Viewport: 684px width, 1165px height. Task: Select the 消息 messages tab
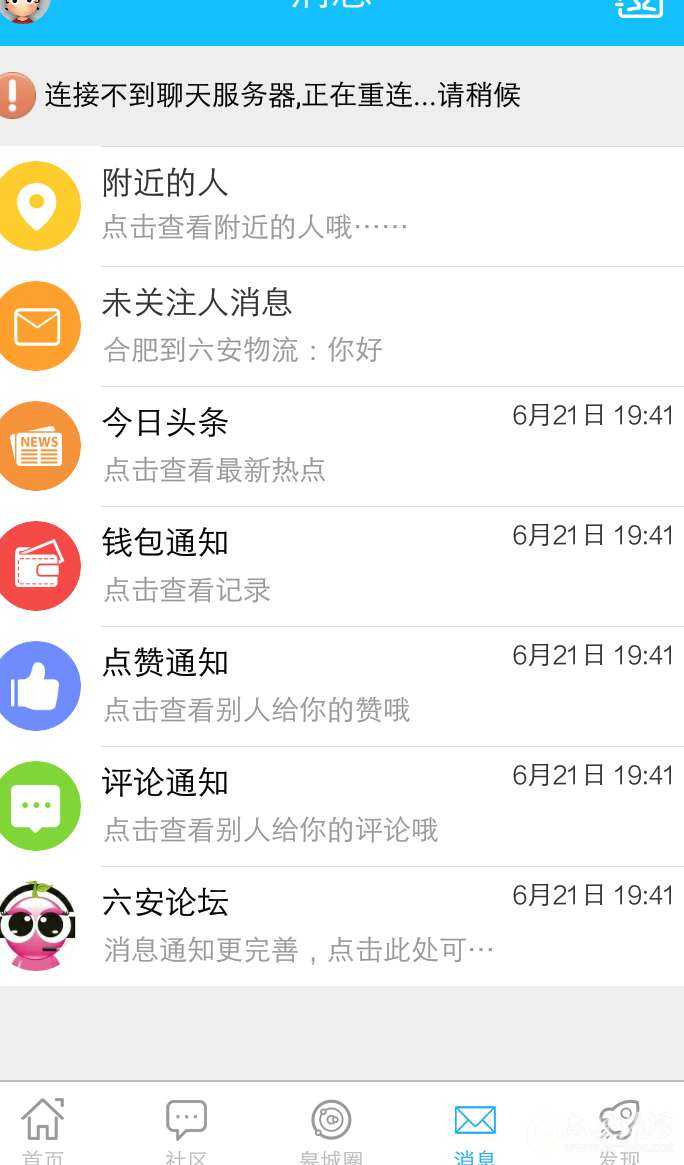point(475,1128)
